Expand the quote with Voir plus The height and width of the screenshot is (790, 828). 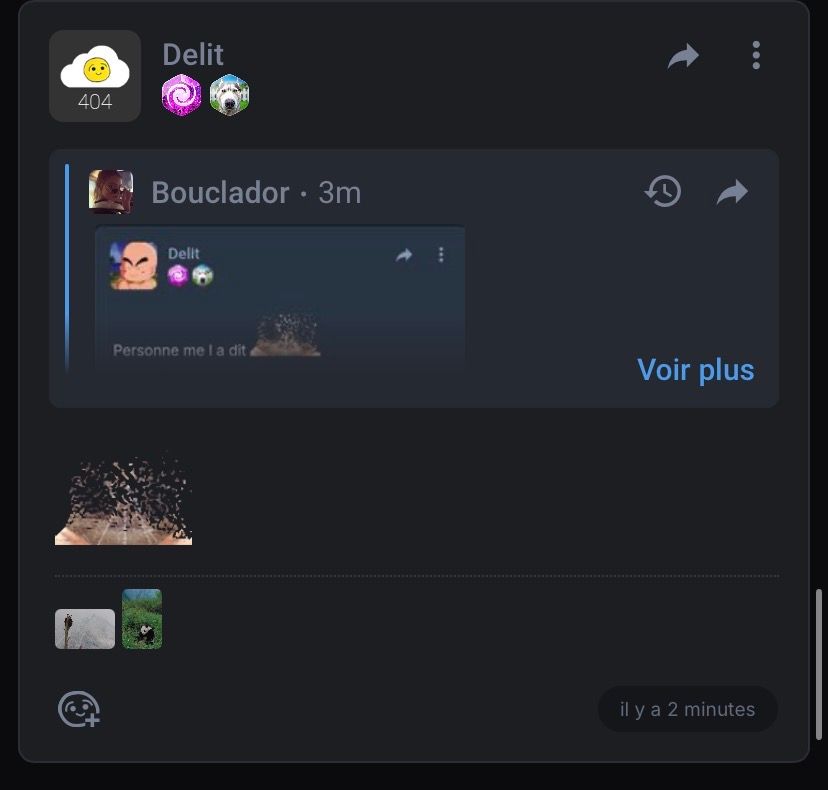pyautogui.click(x=695, y=370)
